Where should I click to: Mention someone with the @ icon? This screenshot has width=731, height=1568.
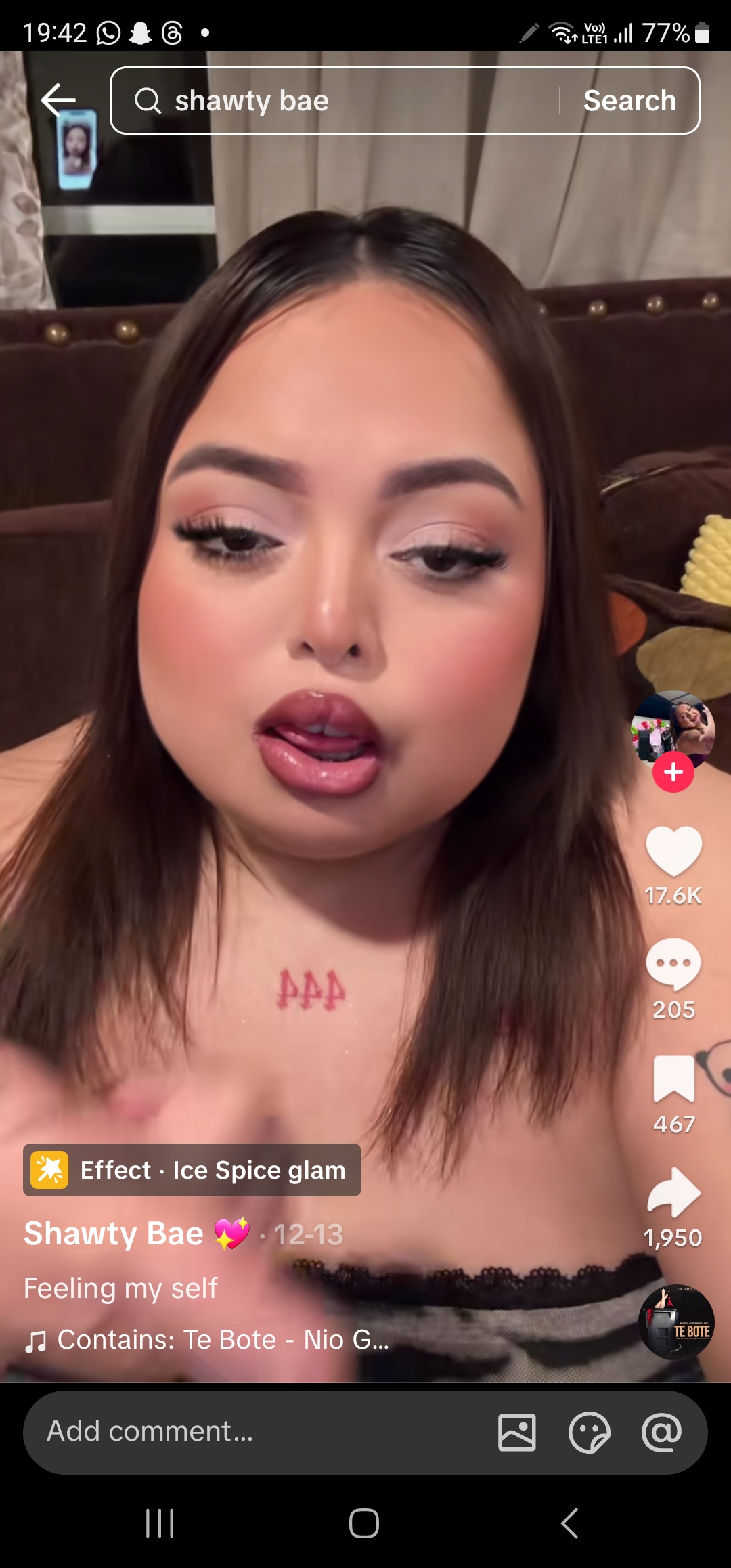coord(661,1433)
